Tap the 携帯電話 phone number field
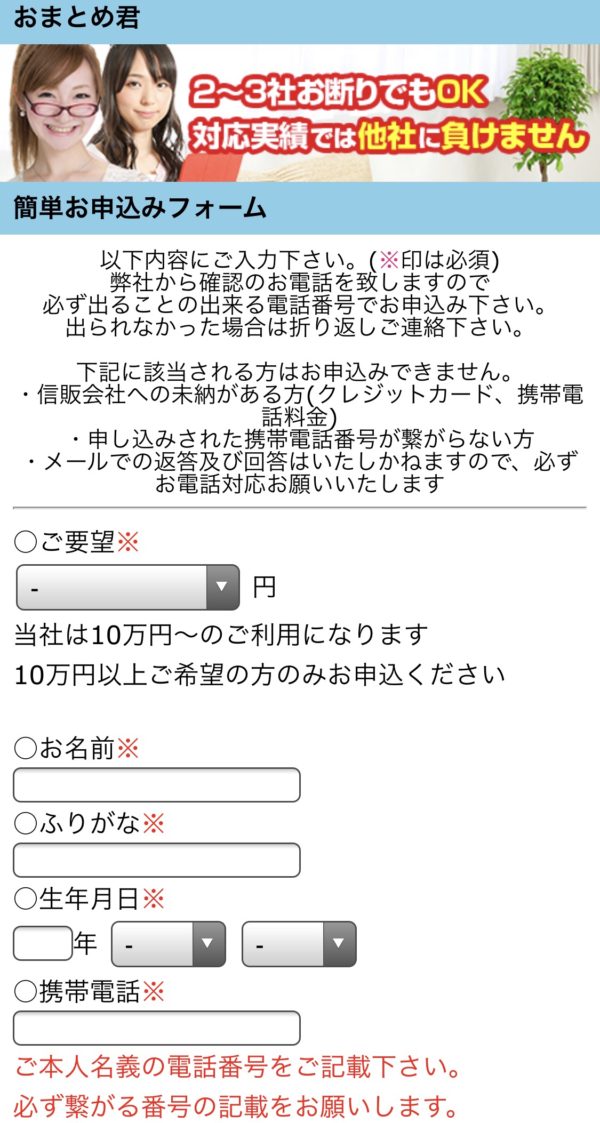Image resolution: width=600 pixels, height=1123 pixels. pyautogui.click(x=156, y=1028)
